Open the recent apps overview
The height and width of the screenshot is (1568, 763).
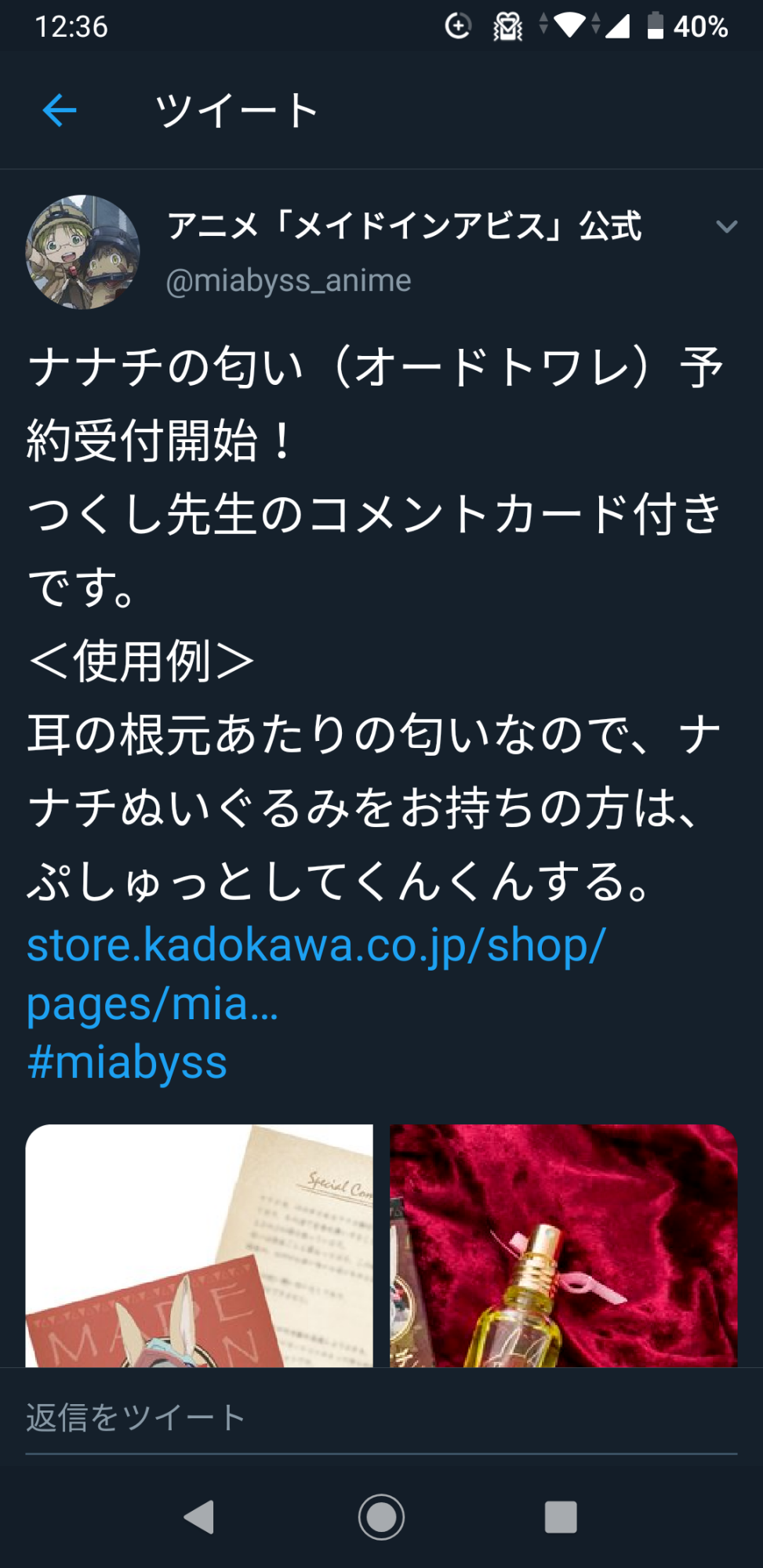[x=561, y=1517]
